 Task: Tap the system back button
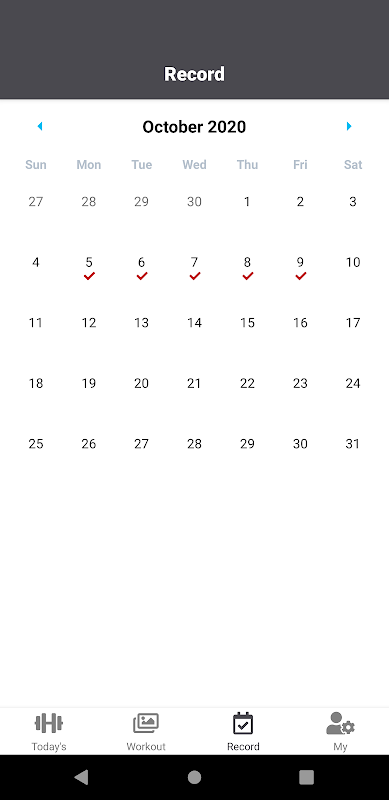coord(81,777)
